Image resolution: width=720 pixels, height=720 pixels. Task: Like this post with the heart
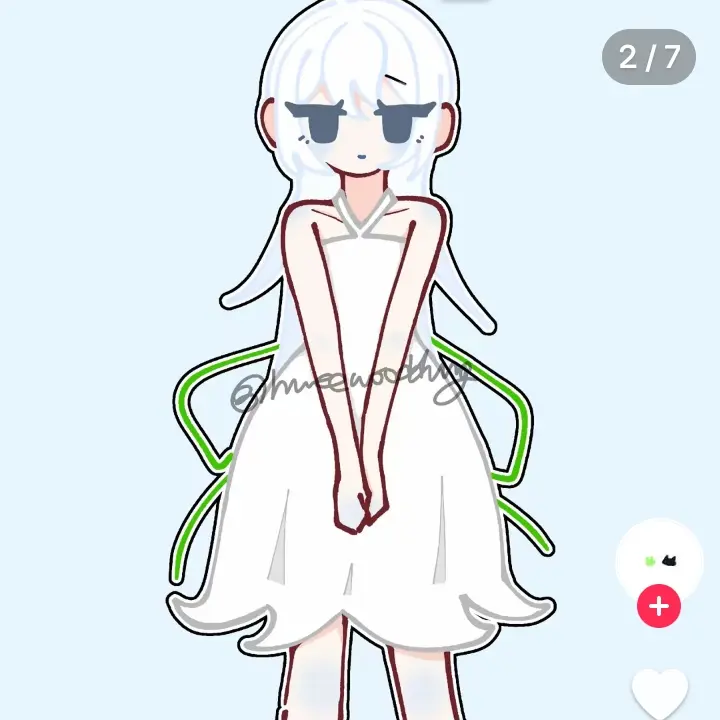pyautogui.click(x=659, y=694)
